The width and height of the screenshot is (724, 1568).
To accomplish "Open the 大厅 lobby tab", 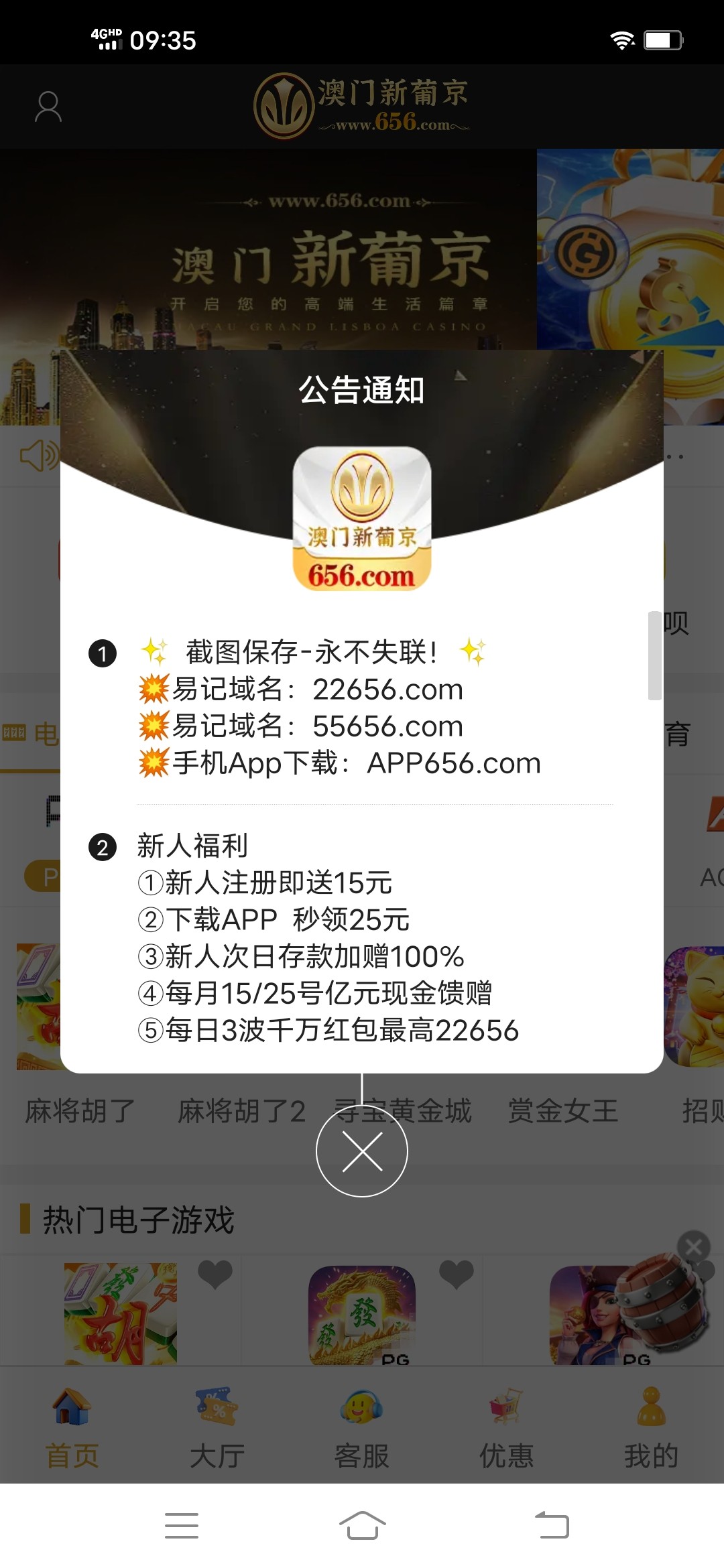I will 217,1427.
